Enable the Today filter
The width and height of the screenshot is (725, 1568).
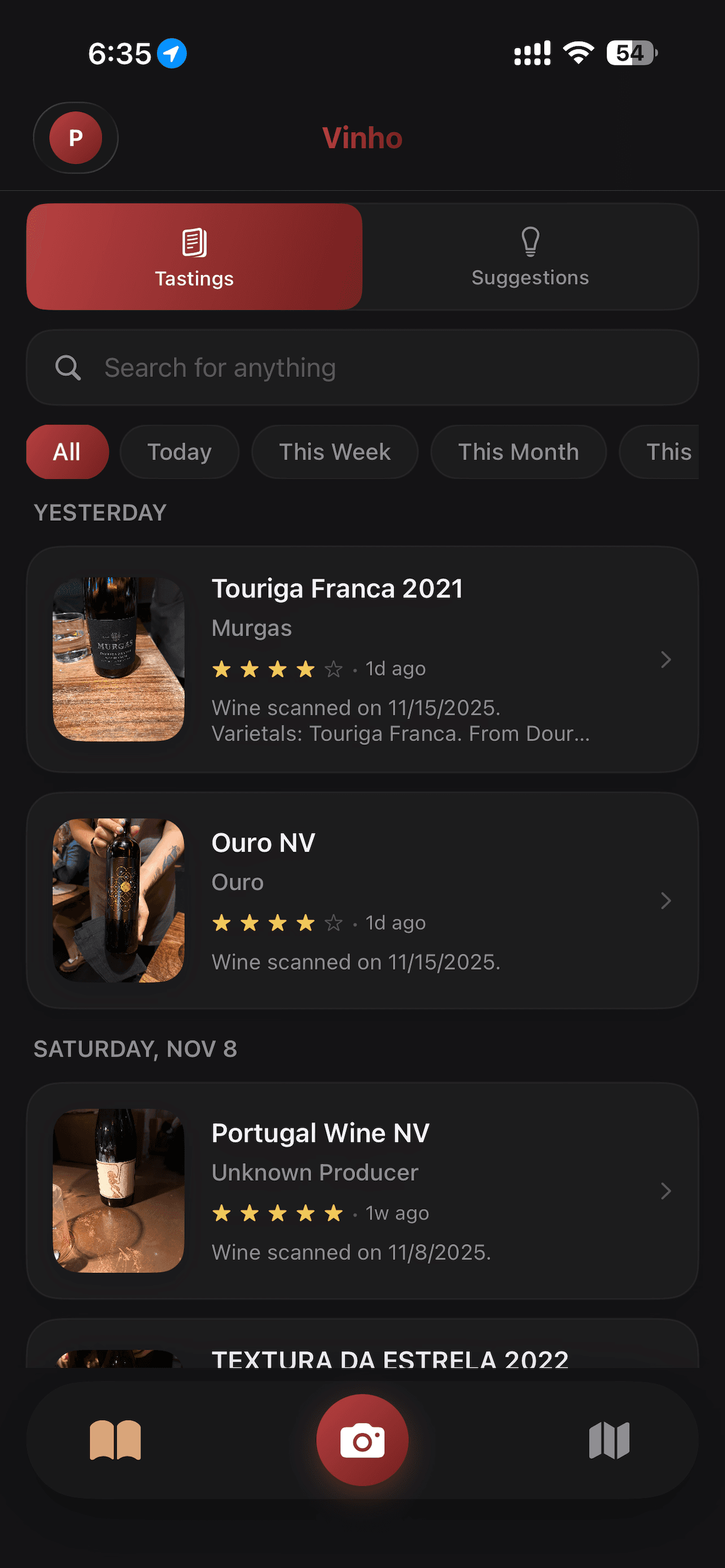point(179,451)
